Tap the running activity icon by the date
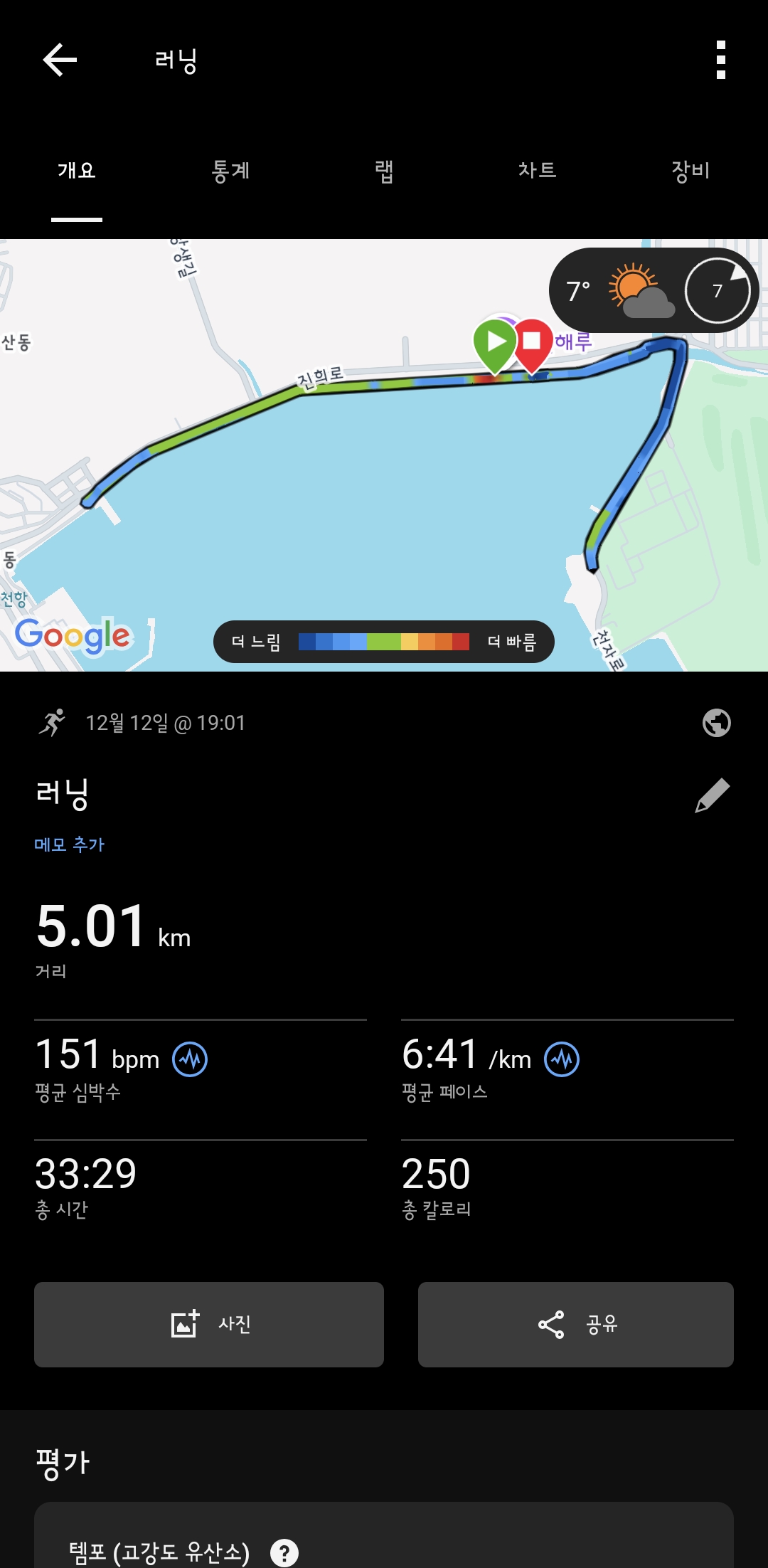 53,724
